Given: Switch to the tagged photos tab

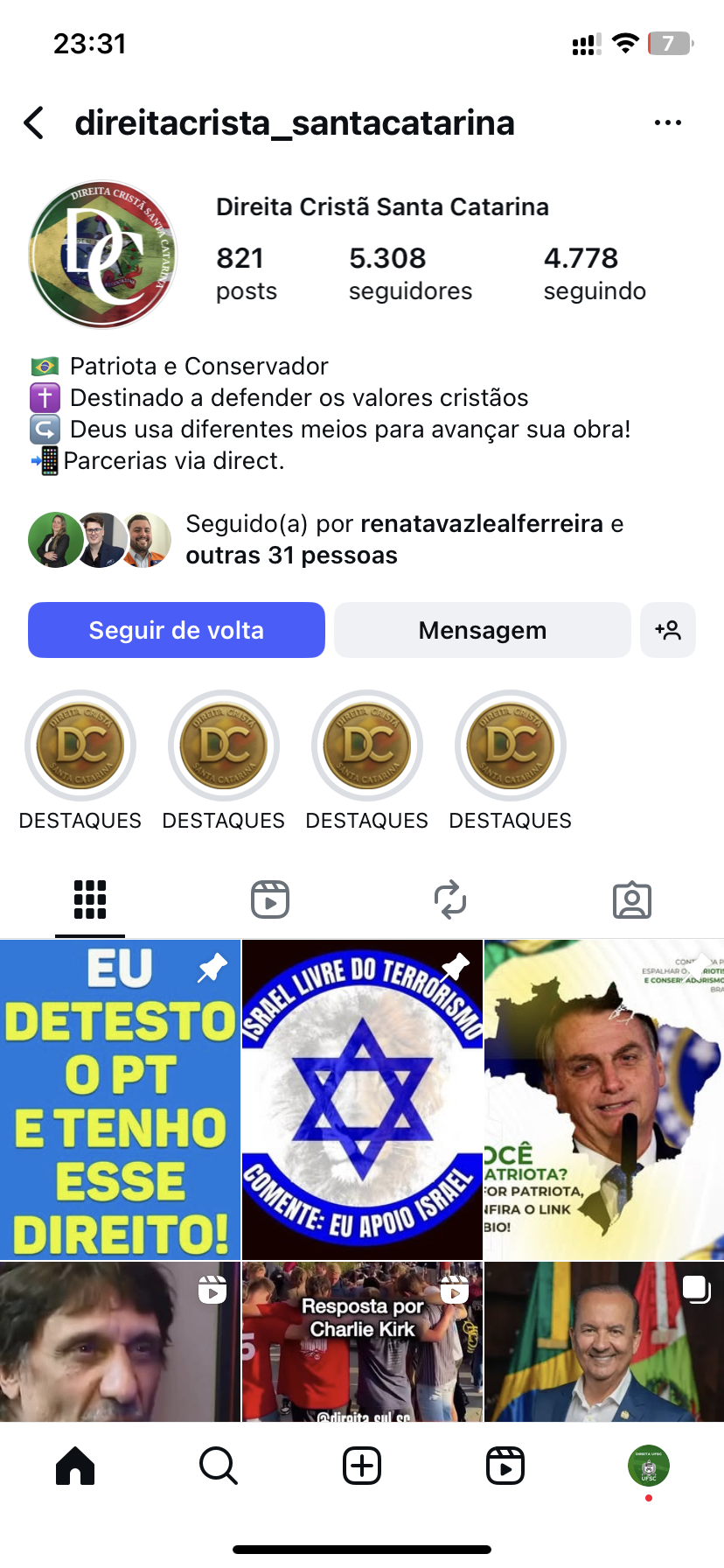Looking at the screenshot, I should [x=632, y=899].
